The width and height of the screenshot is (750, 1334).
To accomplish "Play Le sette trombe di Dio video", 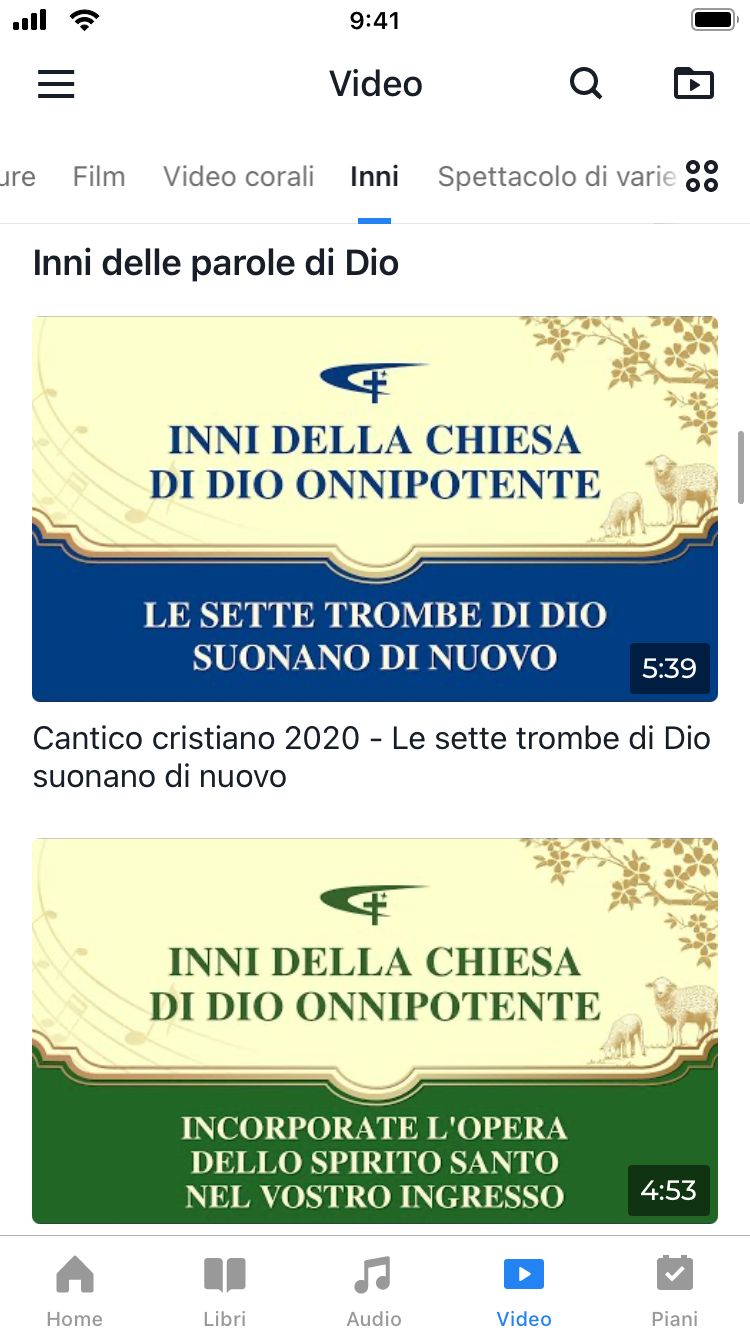I will point(375,509).
